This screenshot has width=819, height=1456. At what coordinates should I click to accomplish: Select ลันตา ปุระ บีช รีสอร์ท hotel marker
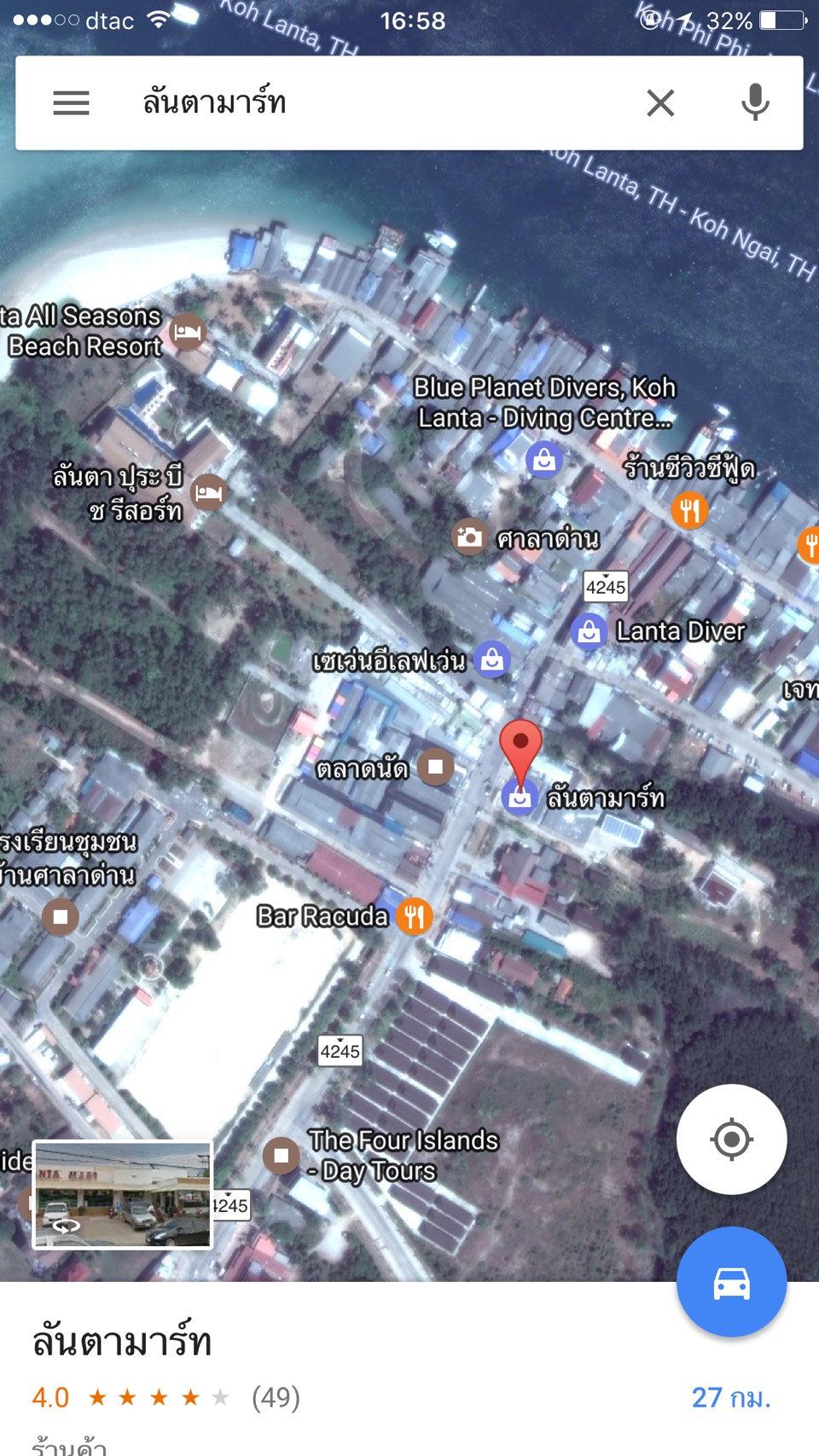click(208, 492)
